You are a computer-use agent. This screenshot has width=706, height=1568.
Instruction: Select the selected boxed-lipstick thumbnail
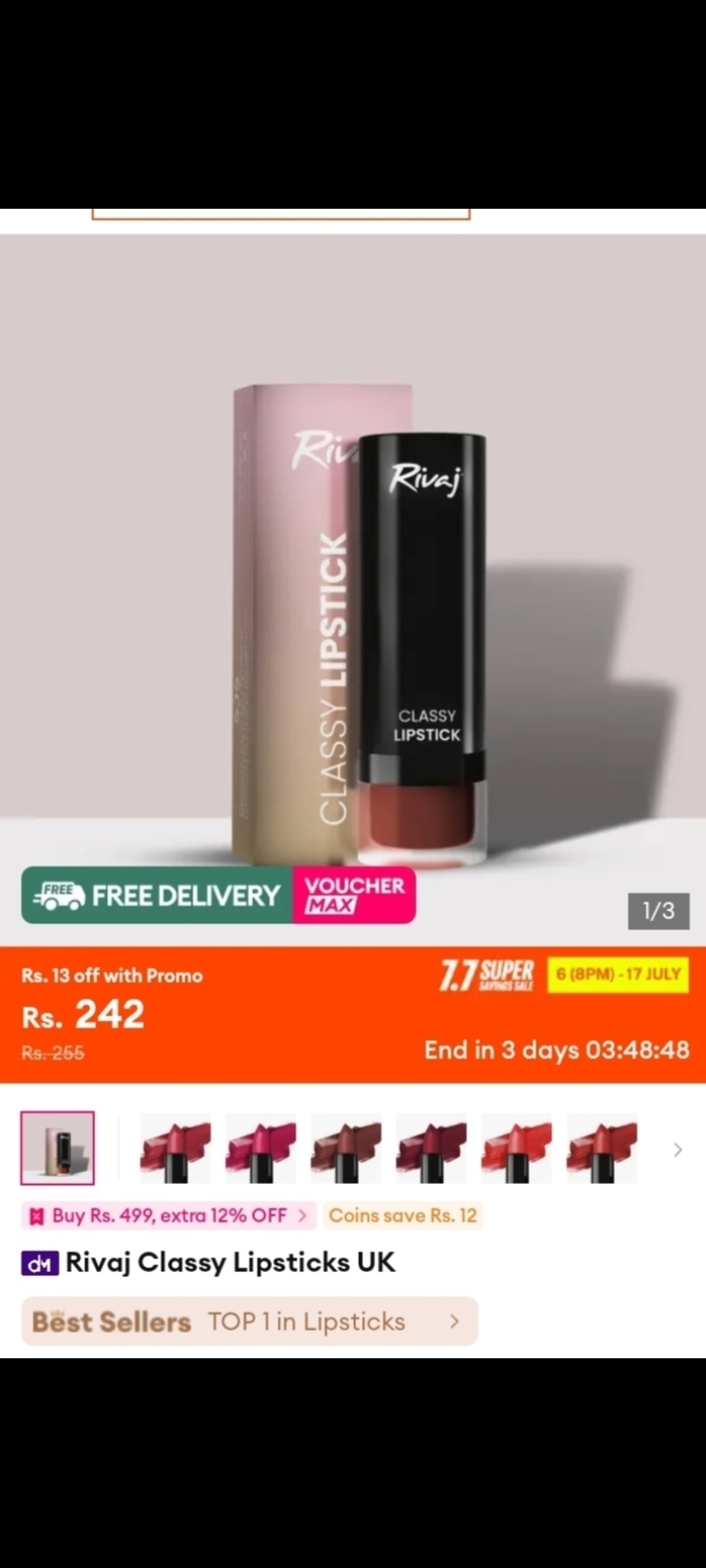(x=58, y=1149)
